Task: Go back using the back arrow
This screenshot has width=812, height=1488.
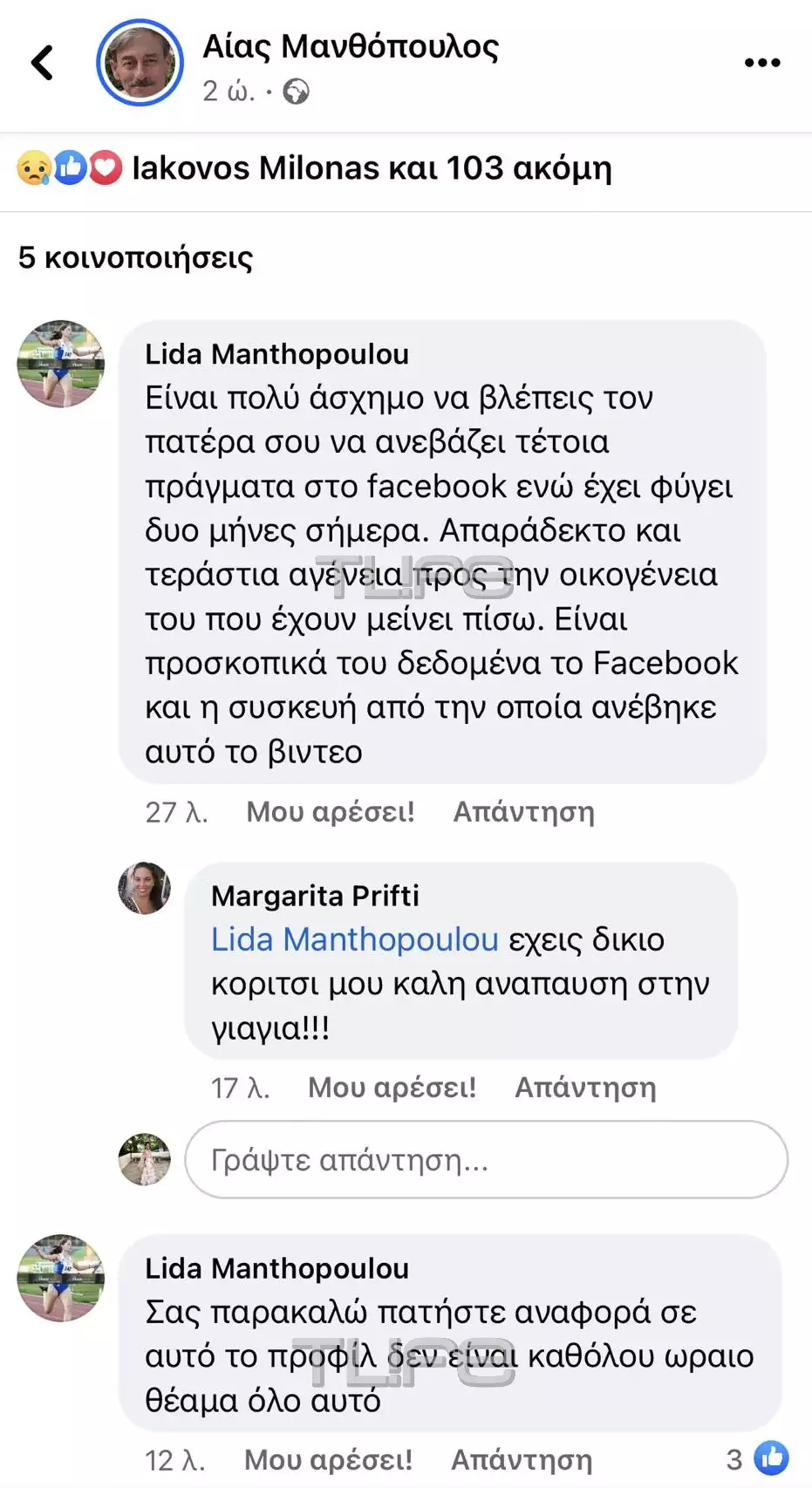Action: tap(42, 63)
